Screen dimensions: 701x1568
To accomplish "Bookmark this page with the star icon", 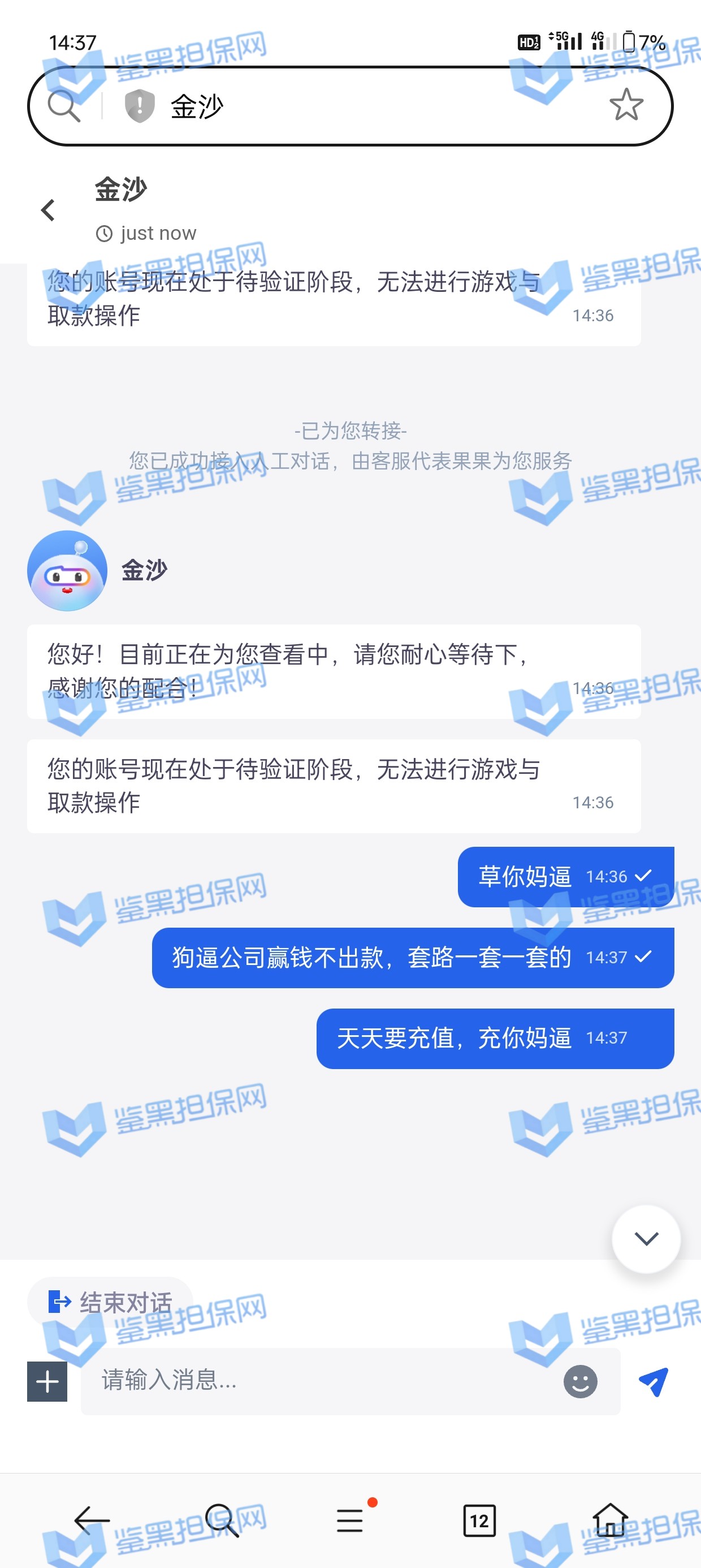I will point(626,105).
